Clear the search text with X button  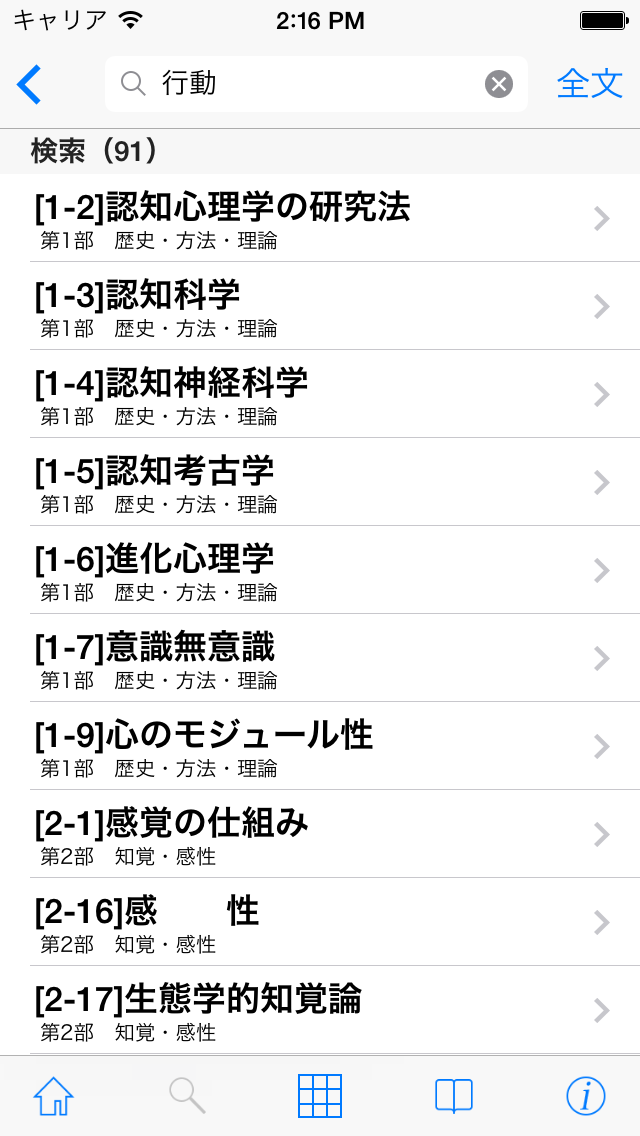499,84
